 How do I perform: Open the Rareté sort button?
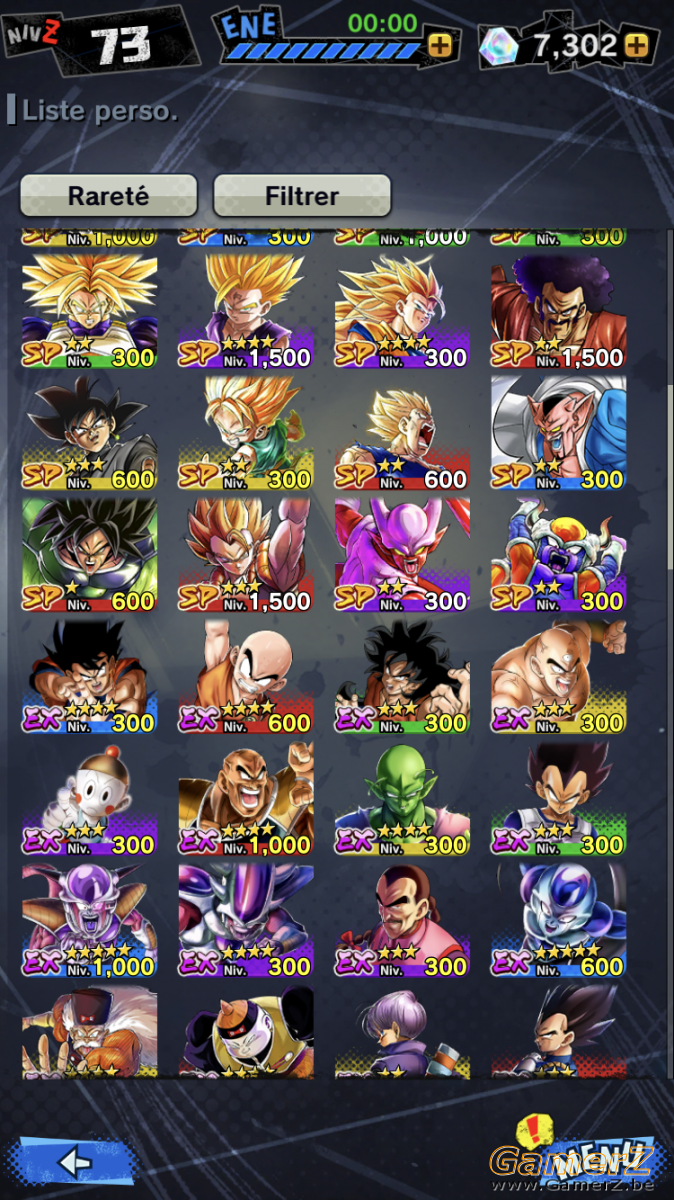pos(108,195)
